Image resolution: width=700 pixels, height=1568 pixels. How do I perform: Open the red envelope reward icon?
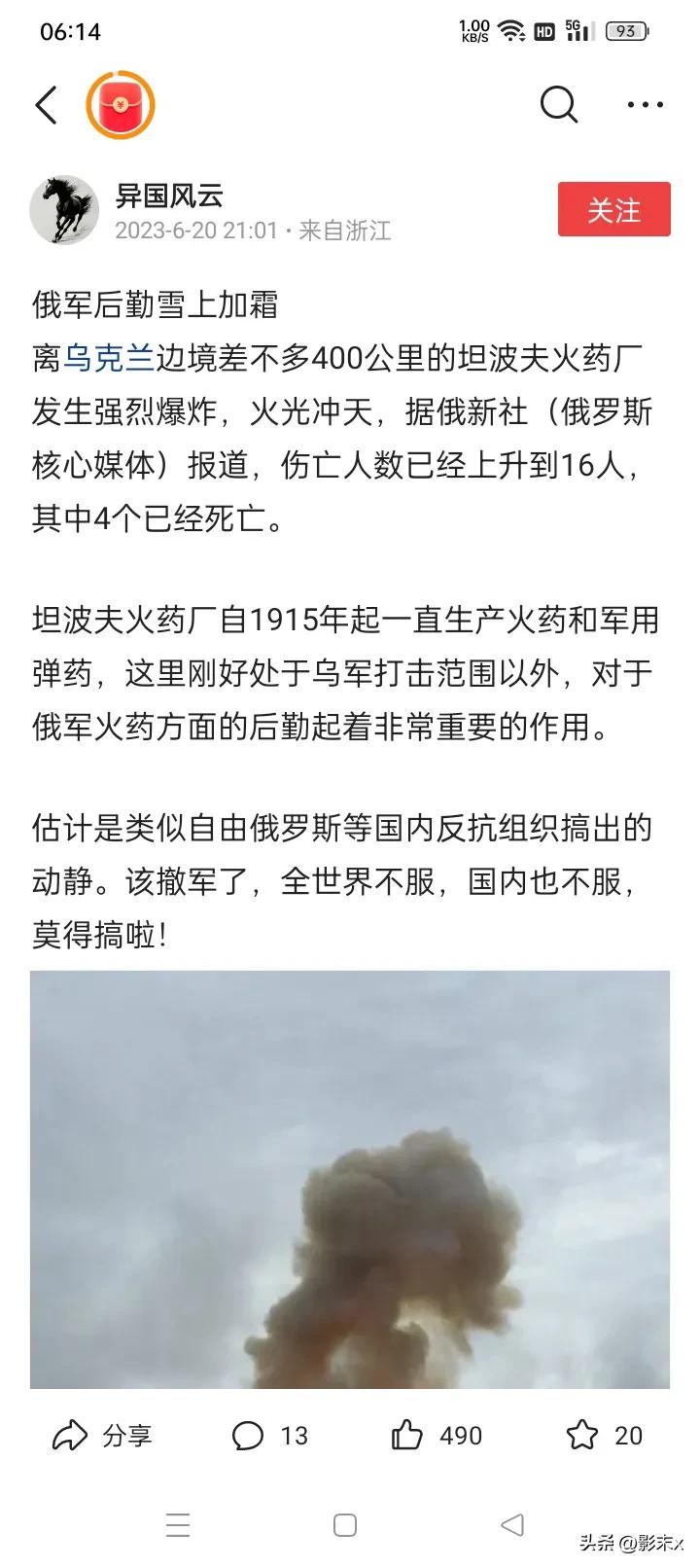(121, 105)
